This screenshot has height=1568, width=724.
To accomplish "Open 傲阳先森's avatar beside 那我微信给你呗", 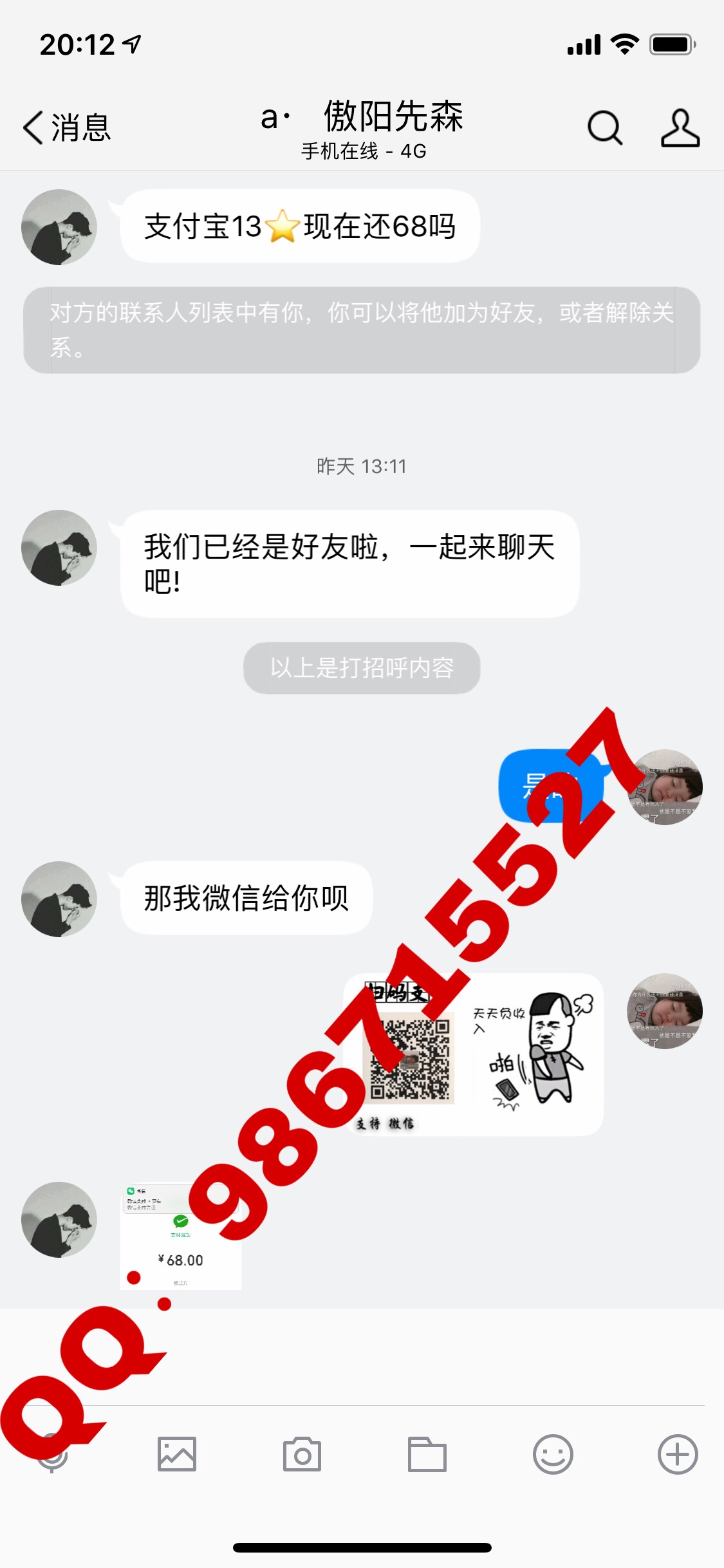I will coord(59,899).
